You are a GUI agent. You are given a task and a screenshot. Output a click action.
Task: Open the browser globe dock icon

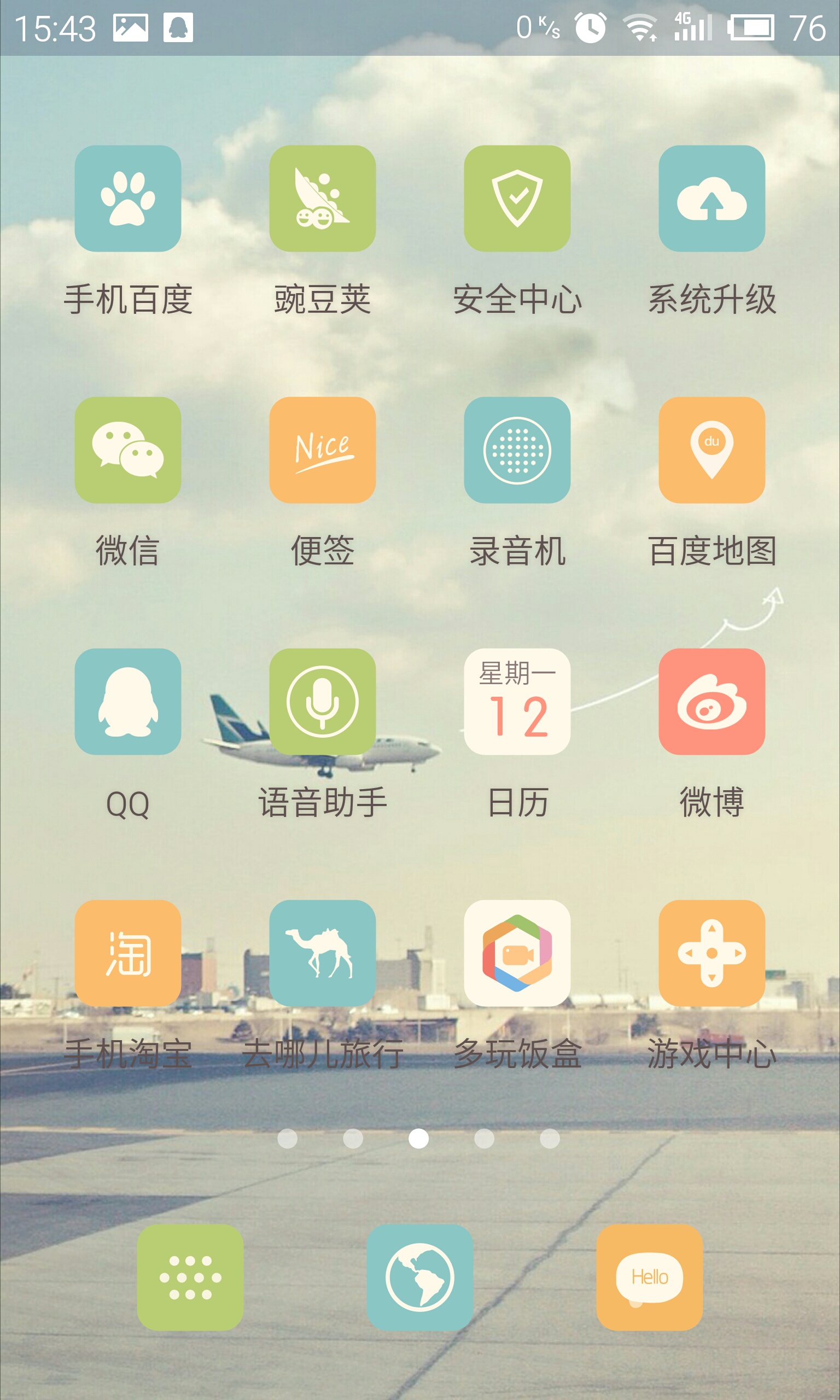[x=420, y=1277]
